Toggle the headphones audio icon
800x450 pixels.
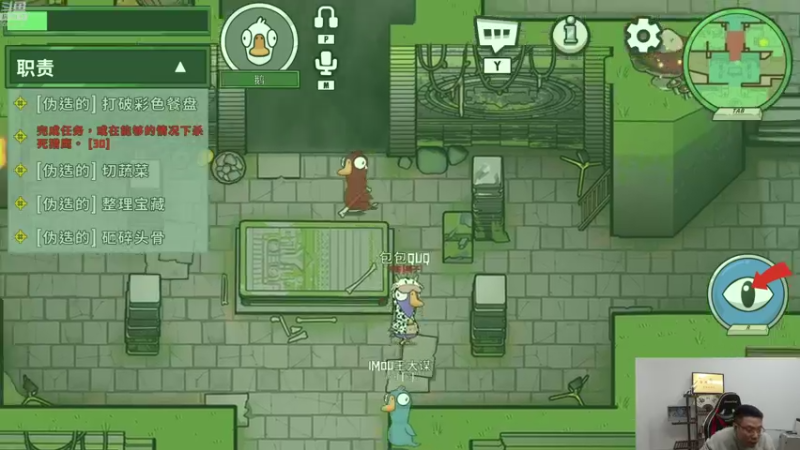[326, 19]
